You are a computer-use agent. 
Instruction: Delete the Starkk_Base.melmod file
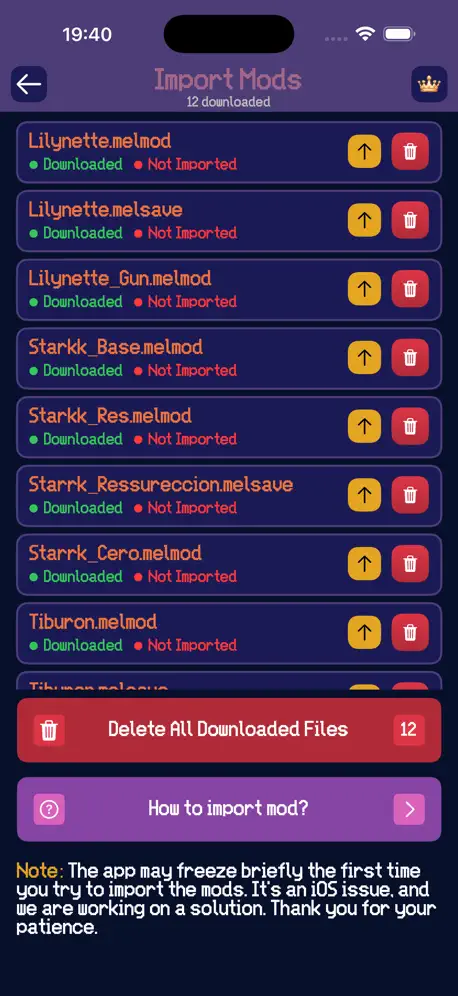click(x=410, y=358)
